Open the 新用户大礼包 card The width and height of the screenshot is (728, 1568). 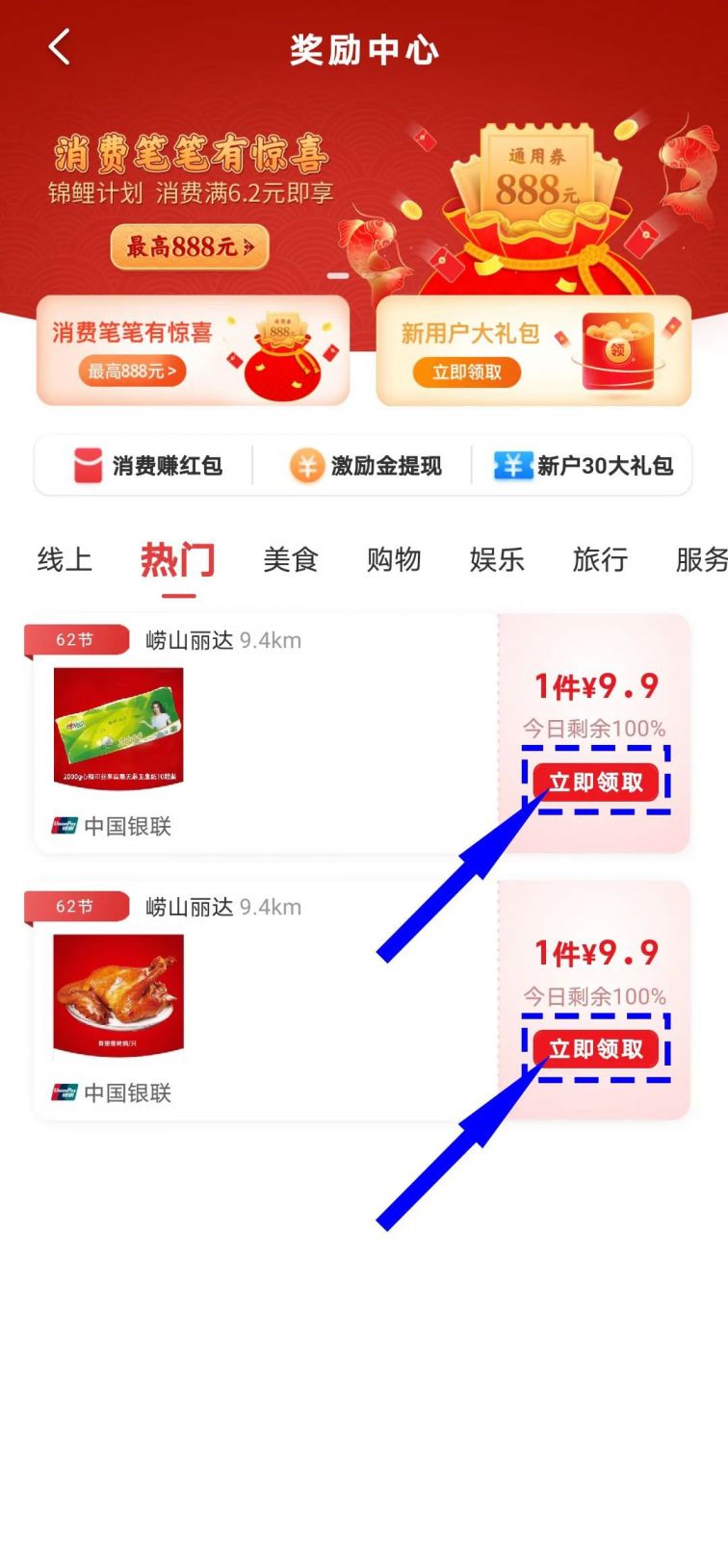click(533, 350)
